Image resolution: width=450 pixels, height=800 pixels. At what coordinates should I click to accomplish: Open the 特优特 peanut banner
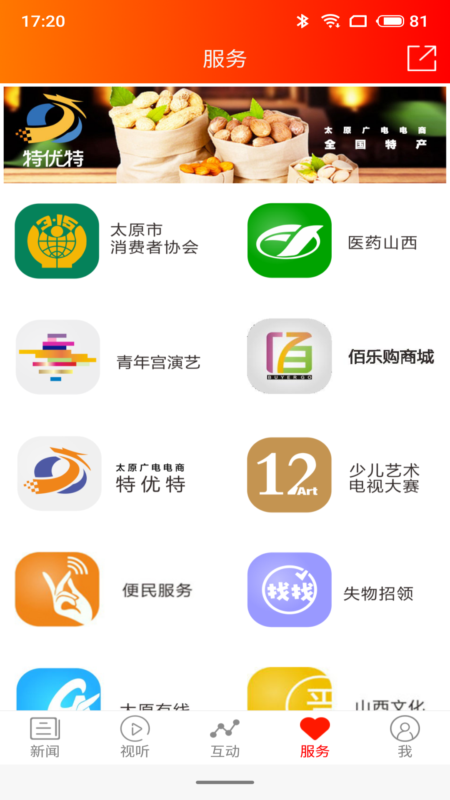tap(225, 135)
